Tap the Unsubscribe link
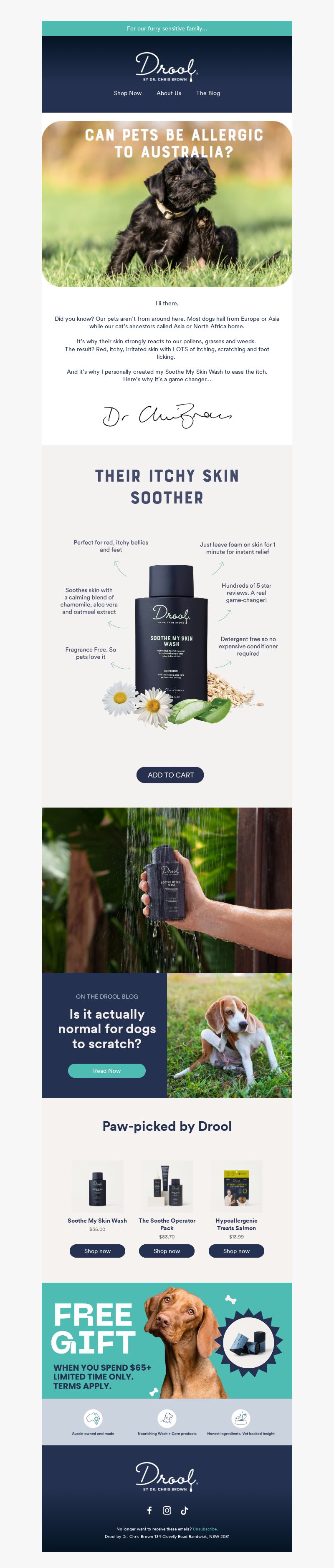This screenshot has width=334, height=1568. 205,1529
